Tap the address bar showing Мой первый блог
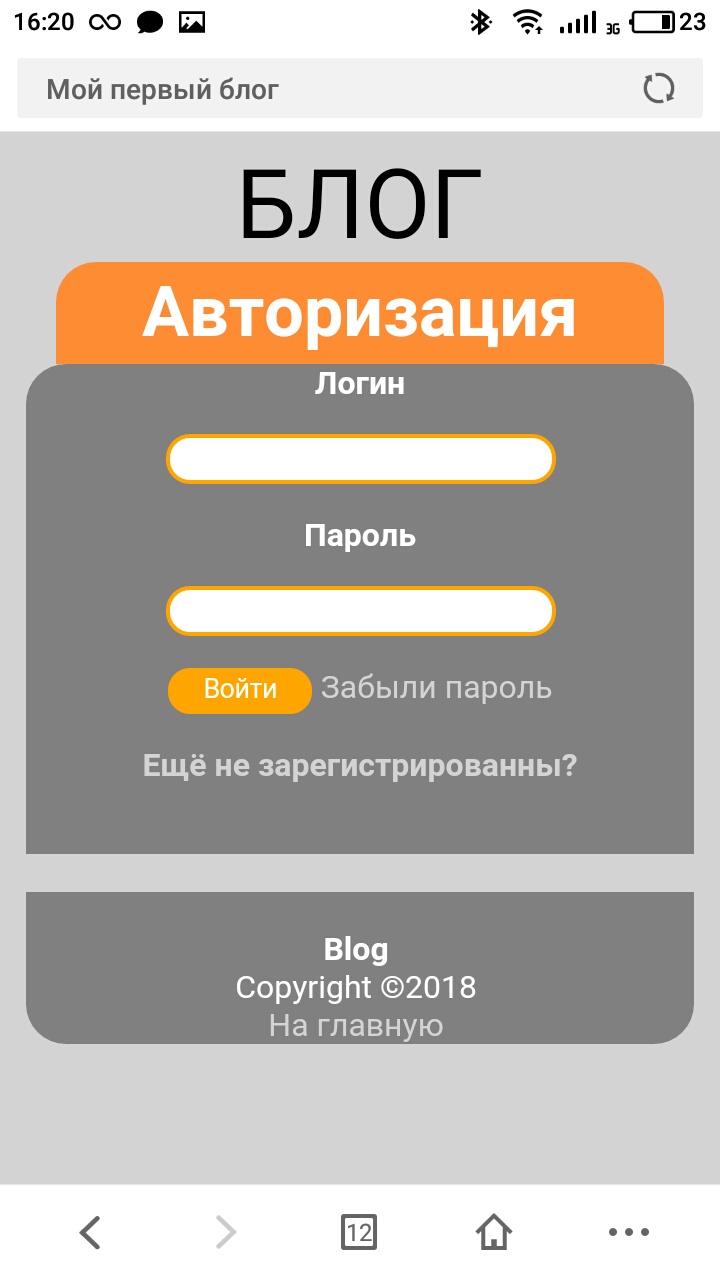This screenshot has width=720, height=1280. [x=300, y=90]
